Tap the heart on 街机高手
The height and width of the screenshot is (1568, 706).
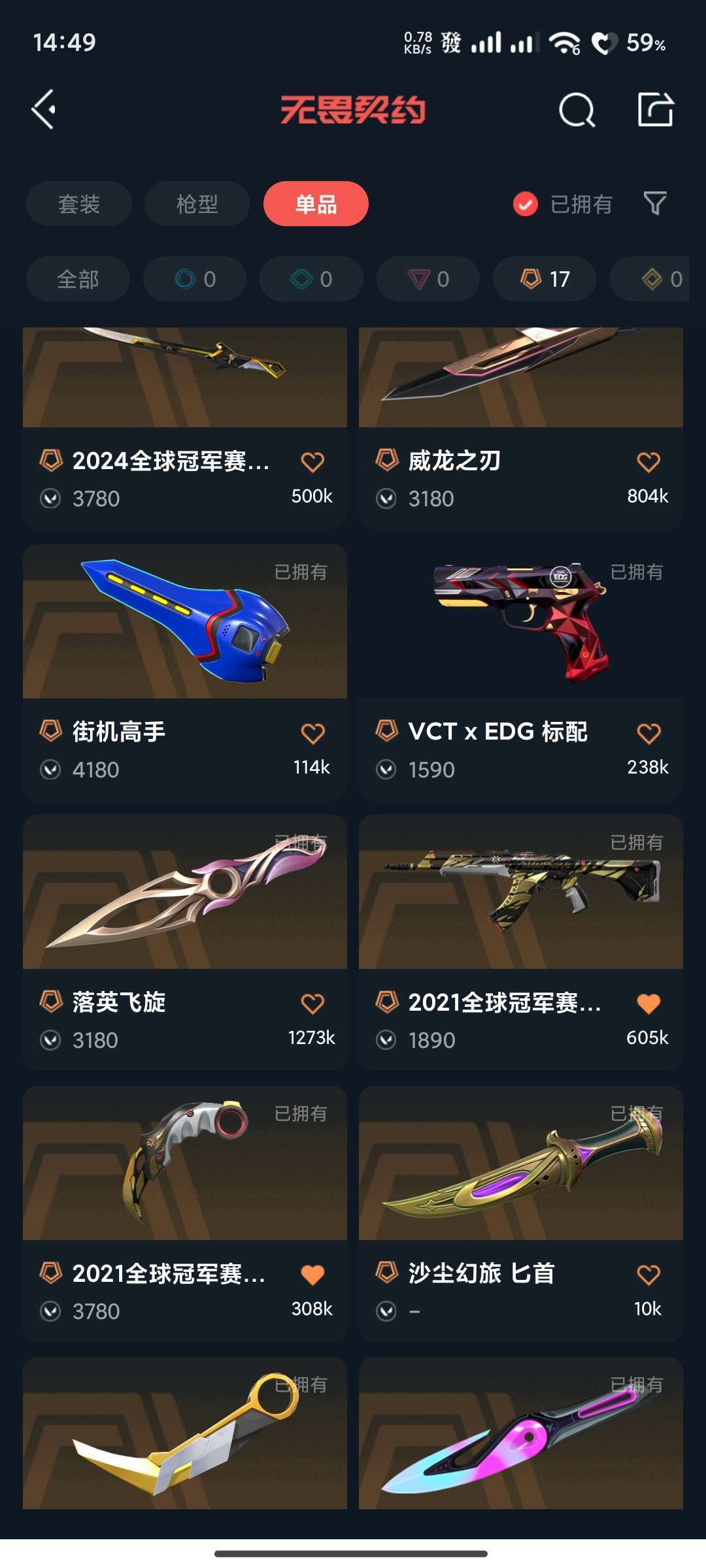(312, 733)
